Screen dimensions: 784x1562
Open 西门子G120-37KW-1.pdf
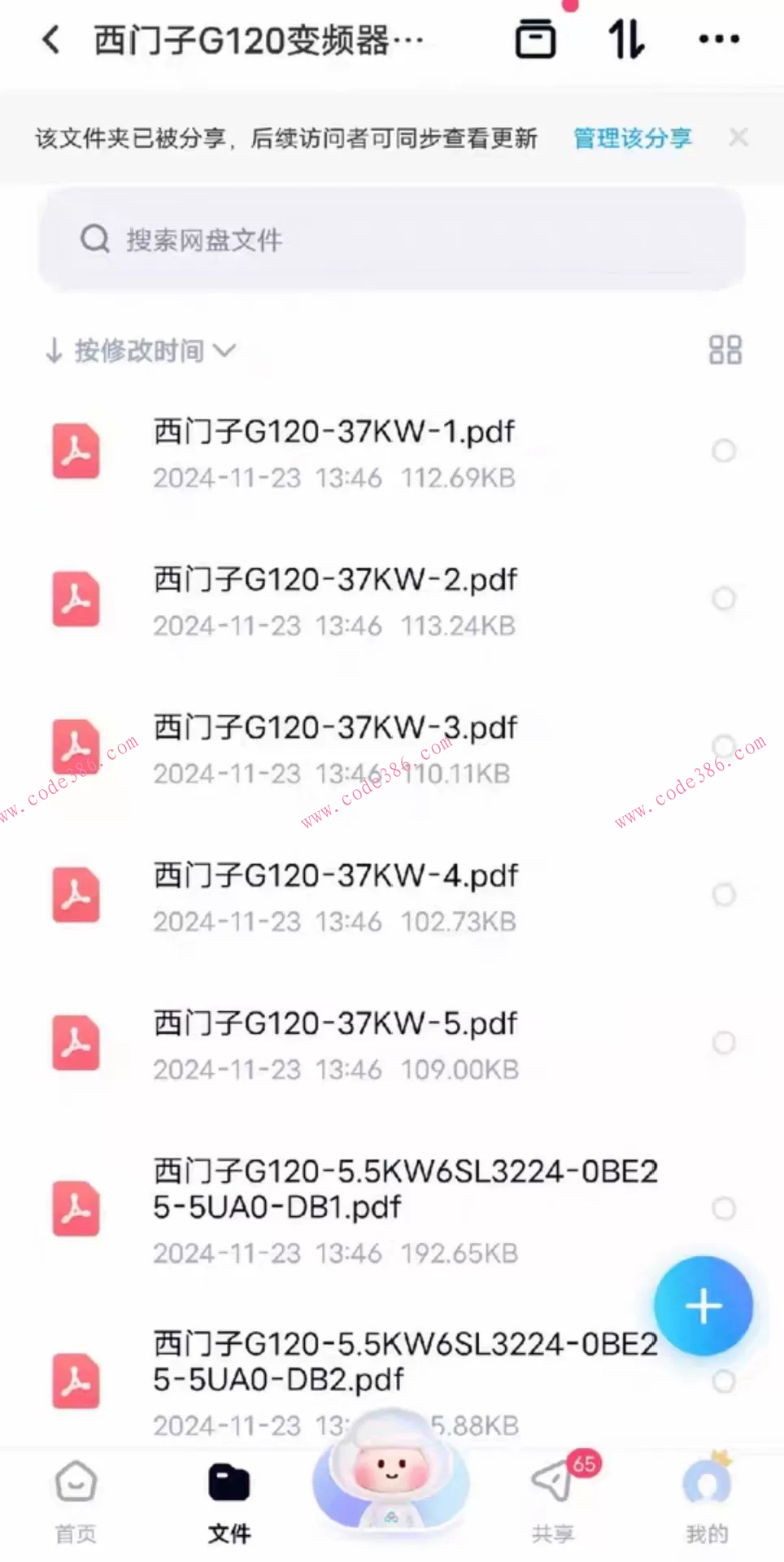[333, 432]
